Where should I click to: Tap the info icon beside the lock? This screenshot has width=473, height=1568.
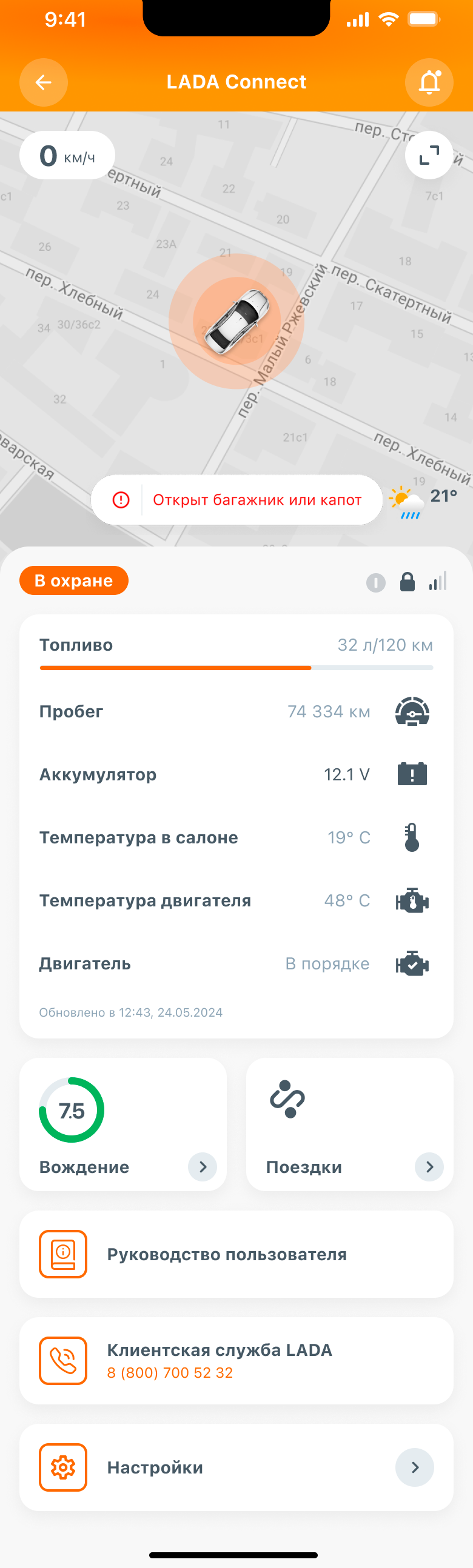click(x=375, y=582)
